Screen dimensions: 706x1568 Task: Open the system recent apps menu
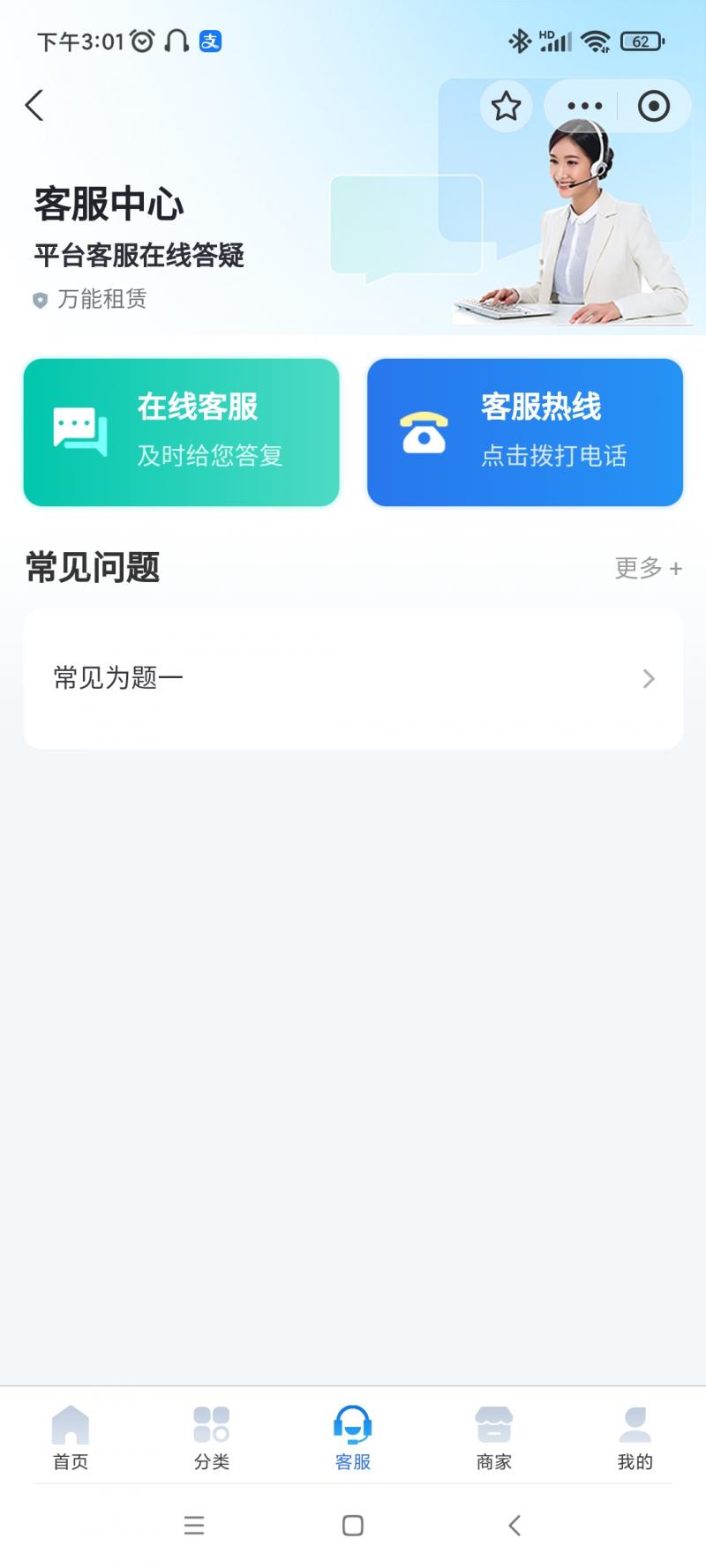click(x=194, y=1526)
